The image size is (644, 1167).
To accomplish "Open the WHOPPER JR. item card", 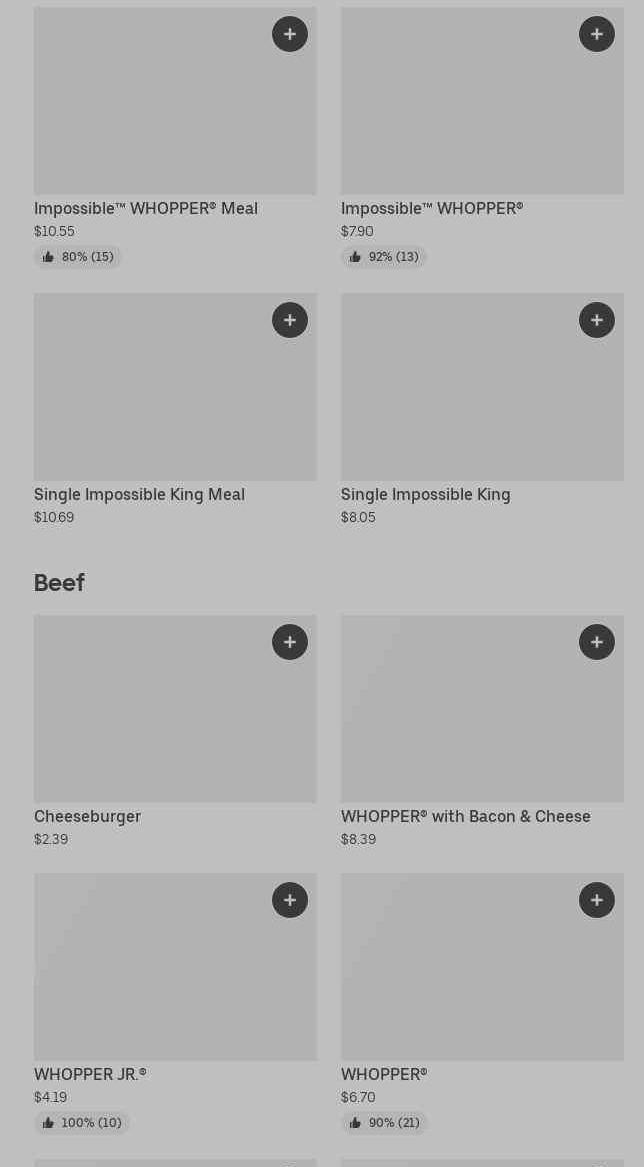I will [x=150, y=980].
